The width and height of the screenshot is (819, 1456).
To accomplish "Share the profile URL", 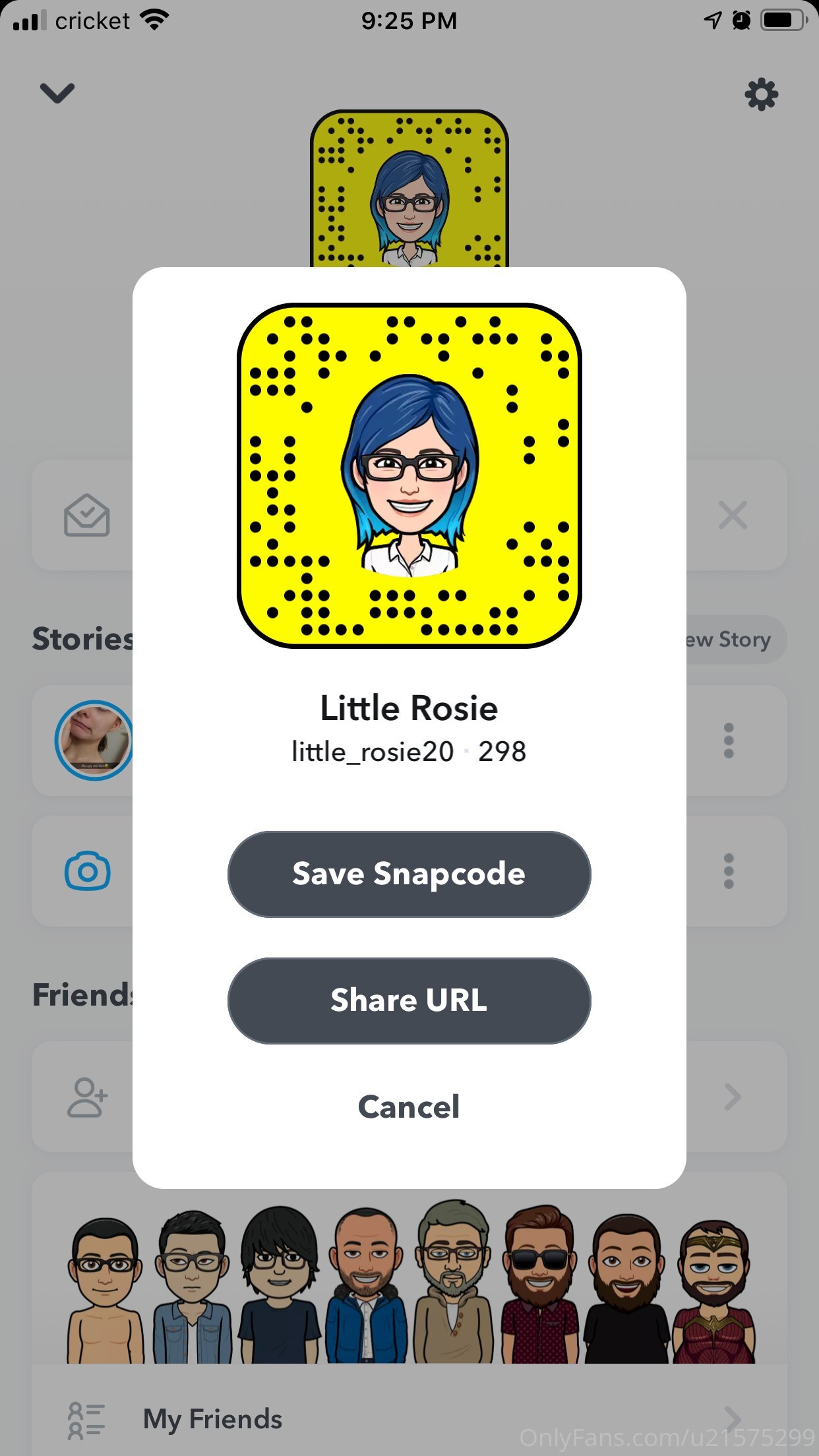I will (x=409, y=1000).
